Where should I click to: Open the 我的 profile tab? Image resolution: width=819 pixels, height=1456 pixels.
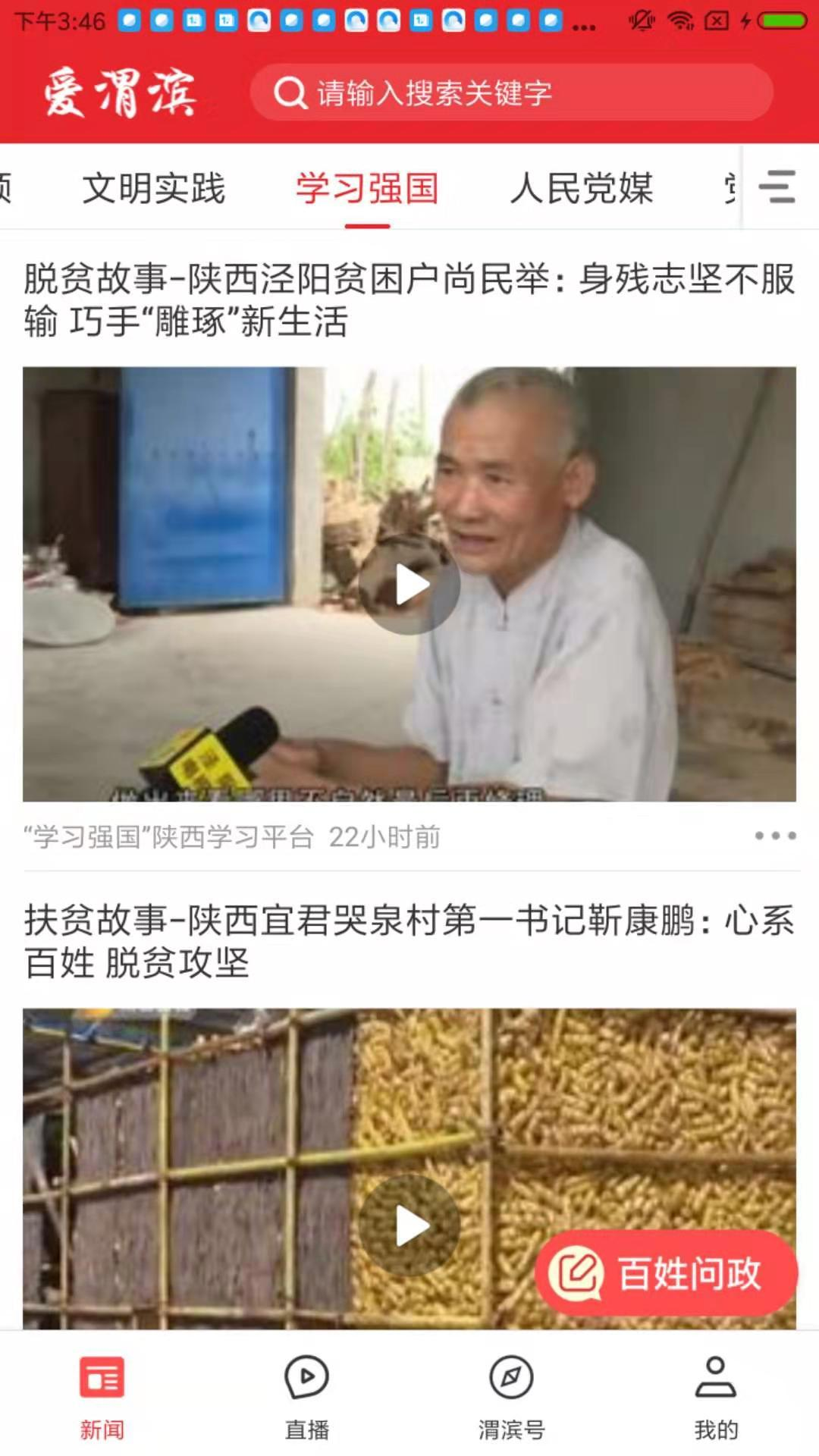[716, 1395]
